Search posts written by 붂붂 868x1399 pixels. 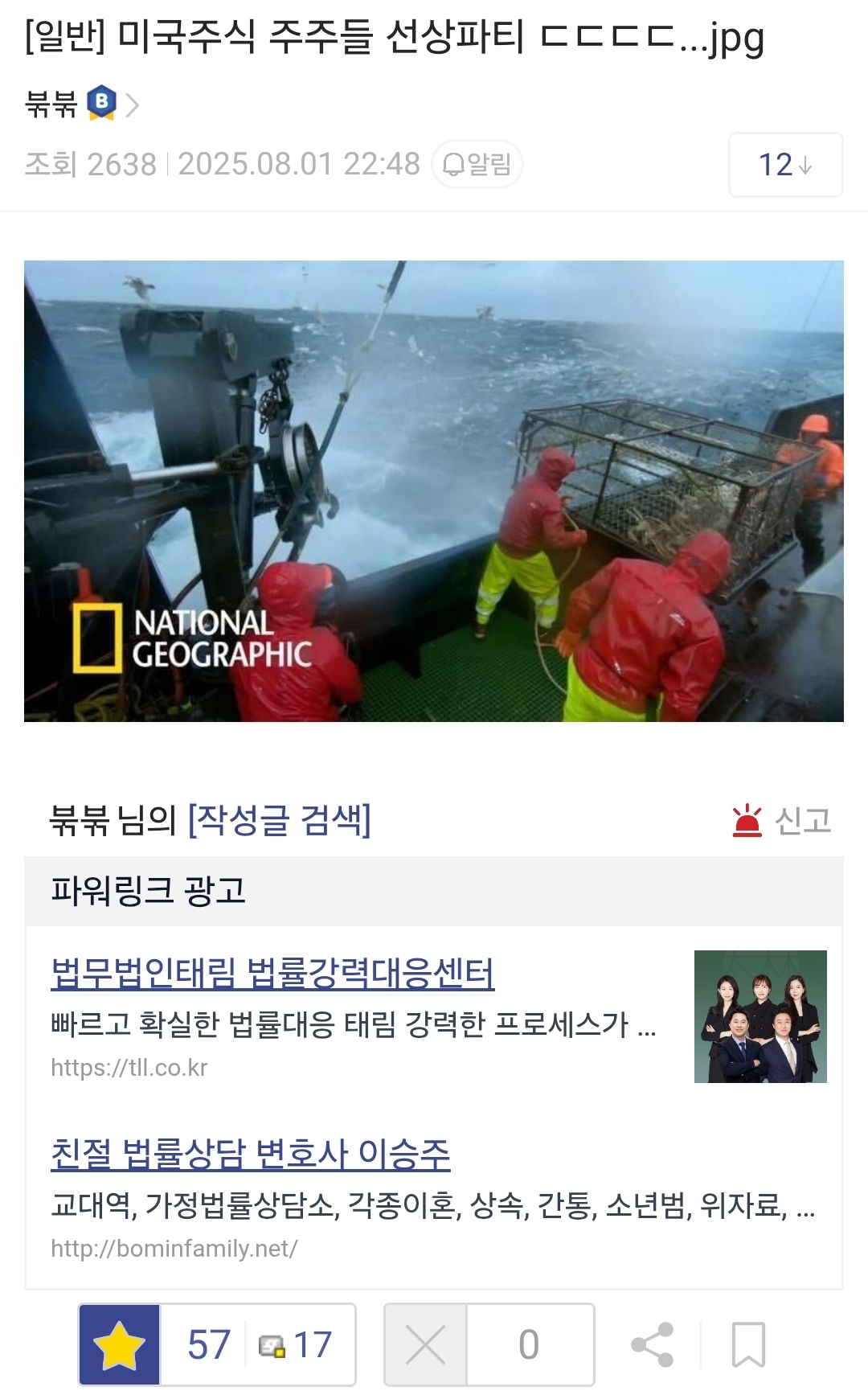[x=279, y=820]
